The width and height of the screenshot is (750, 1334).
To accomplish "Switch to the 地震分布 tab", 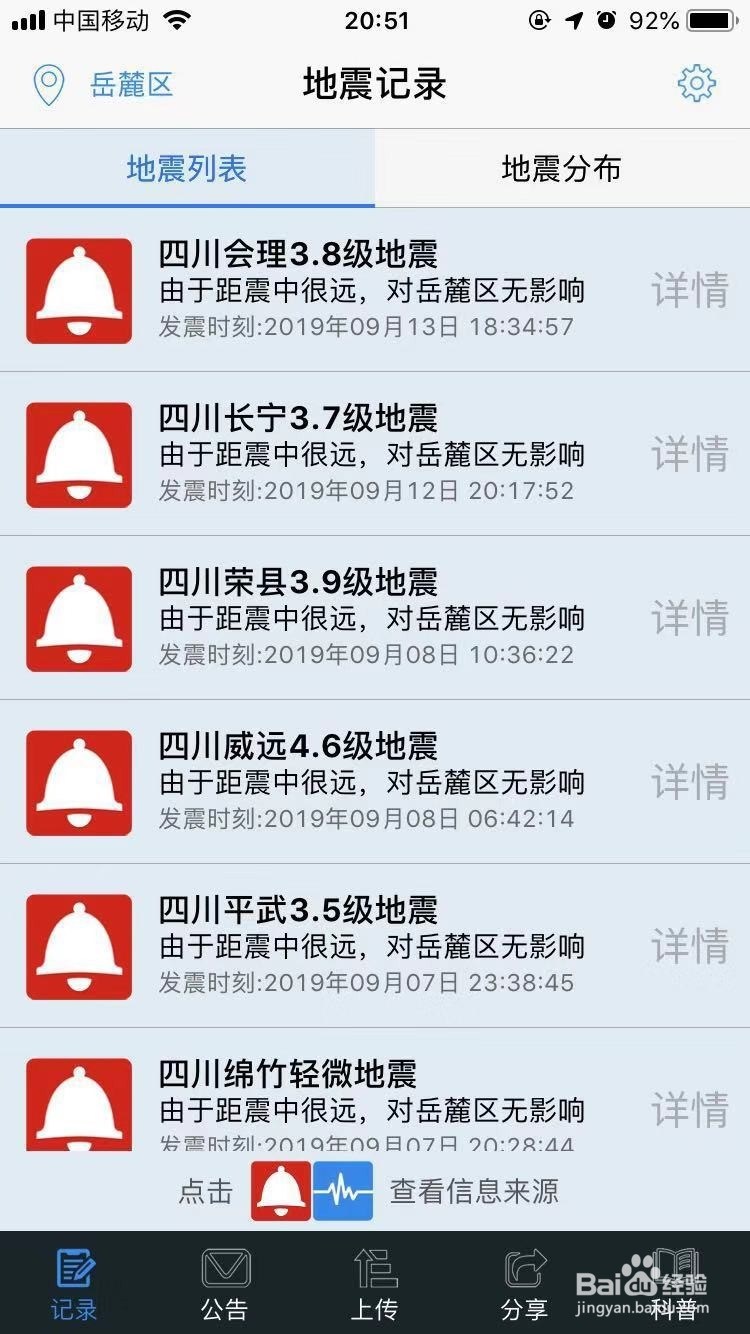I will point(562,169).
